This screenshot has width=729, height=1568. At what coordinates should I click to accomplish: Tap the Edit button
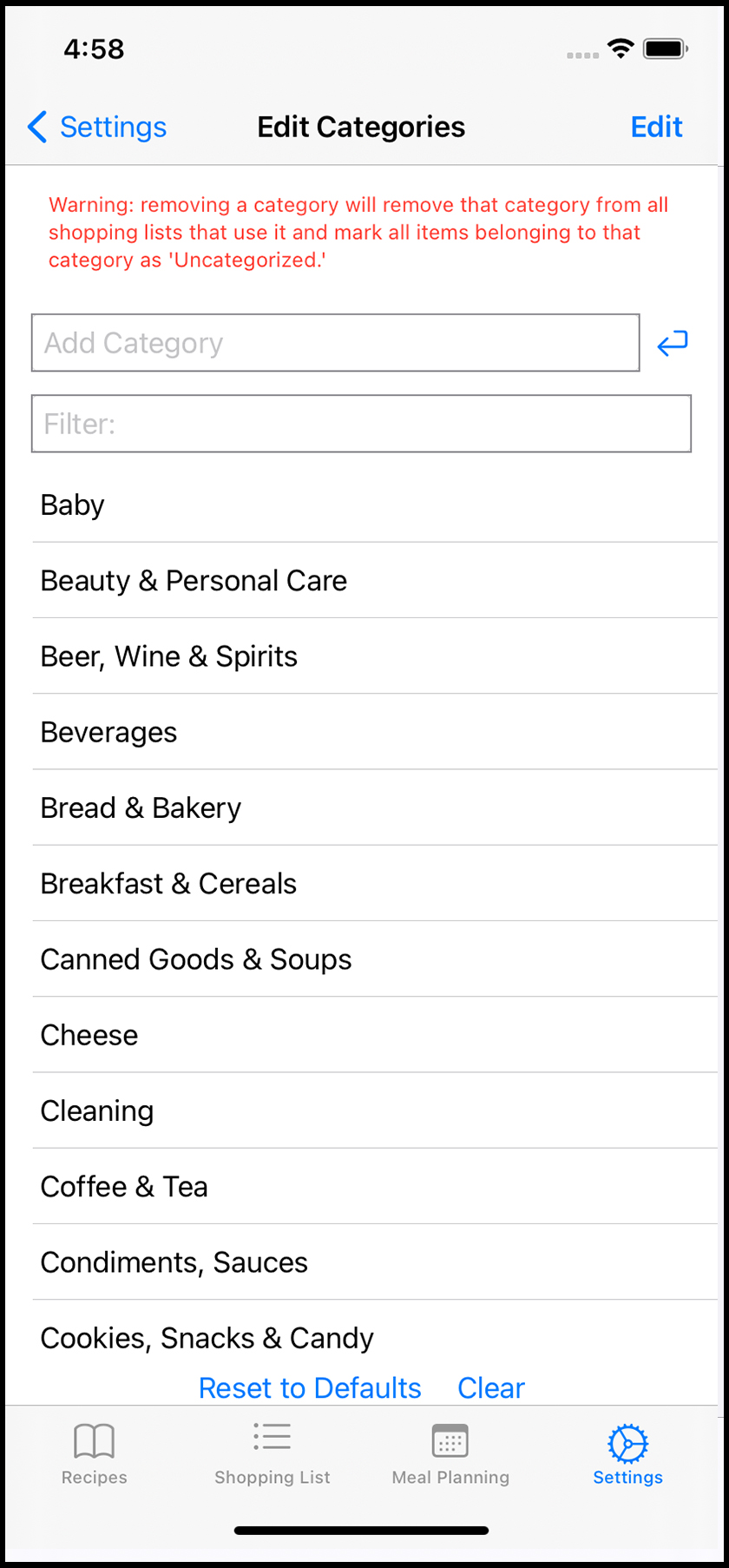point(656,127)
